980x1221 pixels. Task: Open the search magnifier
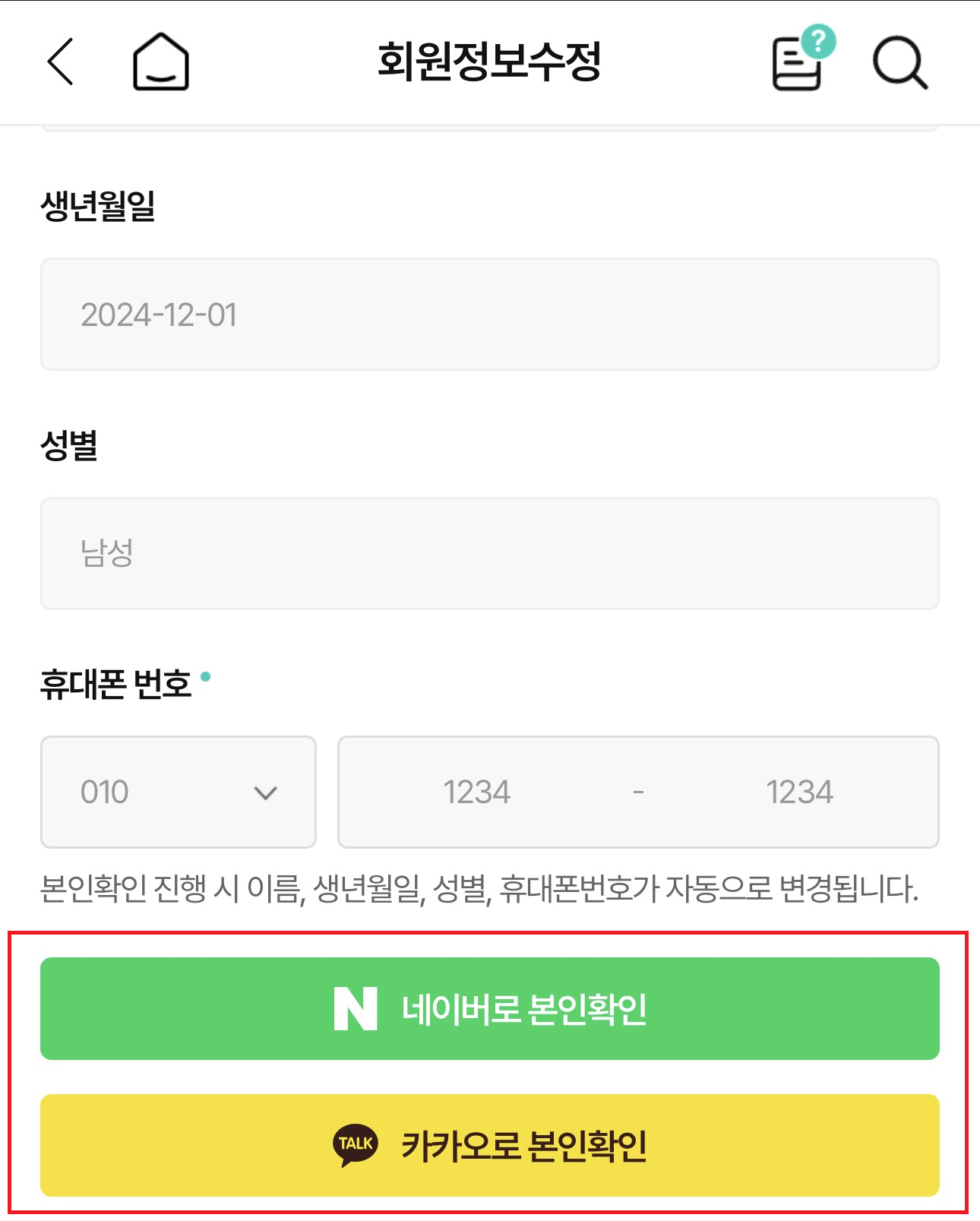pyautogui.click(x=899, y=62)
